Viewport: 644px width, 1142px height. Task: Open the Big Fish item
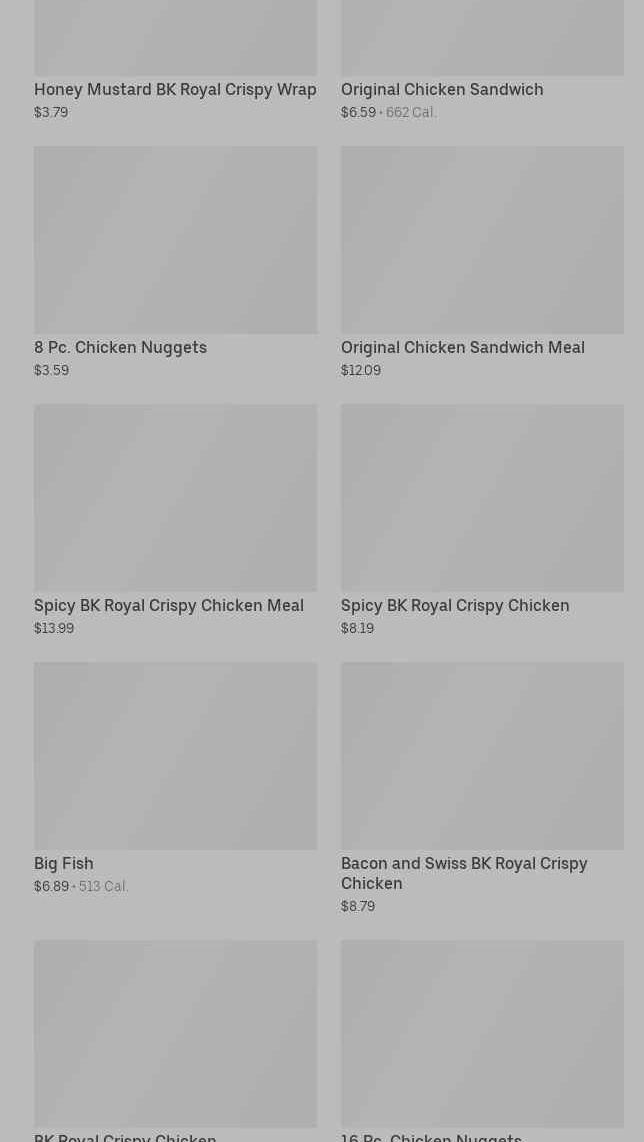[x=175, y=778]
